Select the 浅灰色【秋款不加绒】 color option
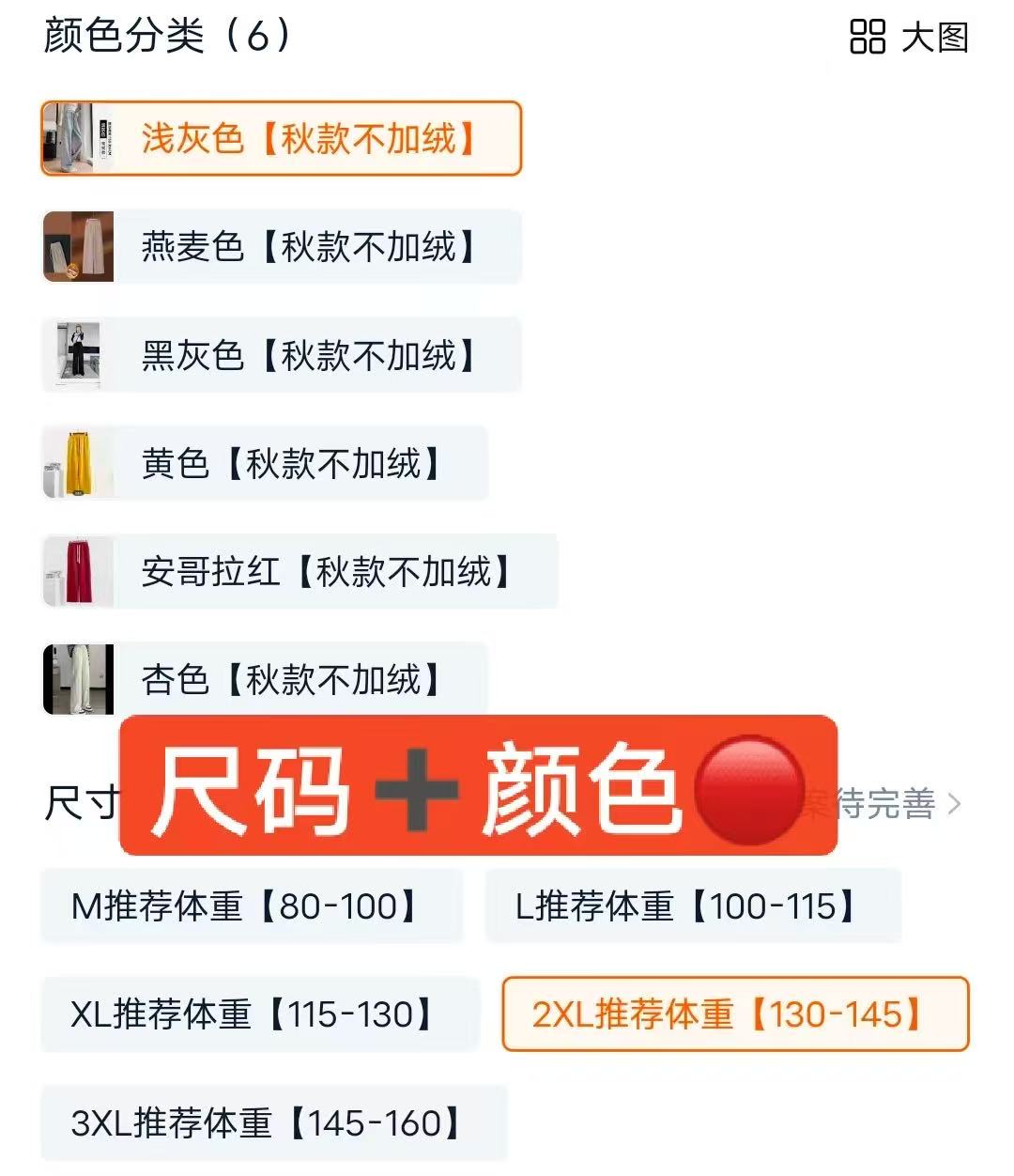The height and width of the screenshot is (1176, 1014). click(281, 139)
